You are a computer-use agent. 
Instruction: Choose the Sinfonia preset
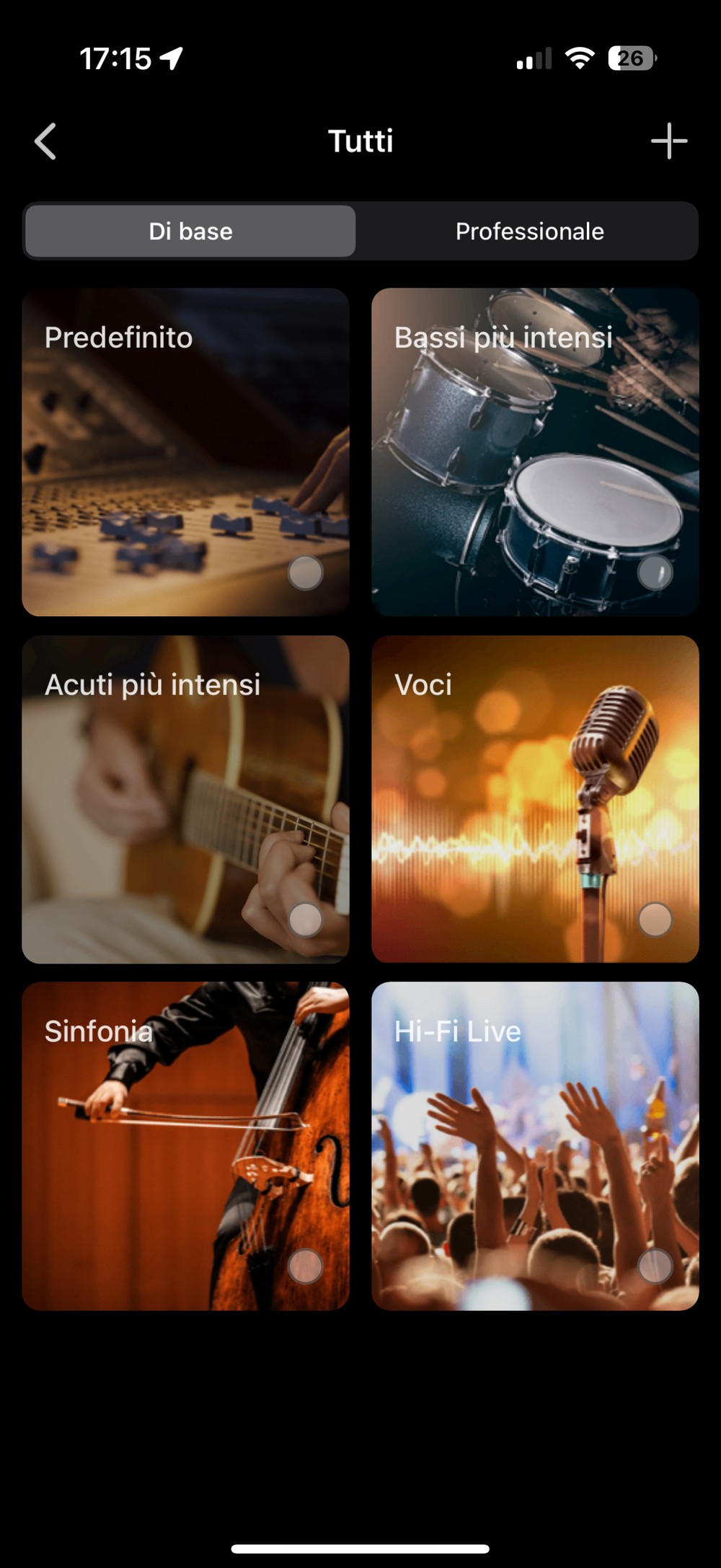click(x=185, y=1145)
